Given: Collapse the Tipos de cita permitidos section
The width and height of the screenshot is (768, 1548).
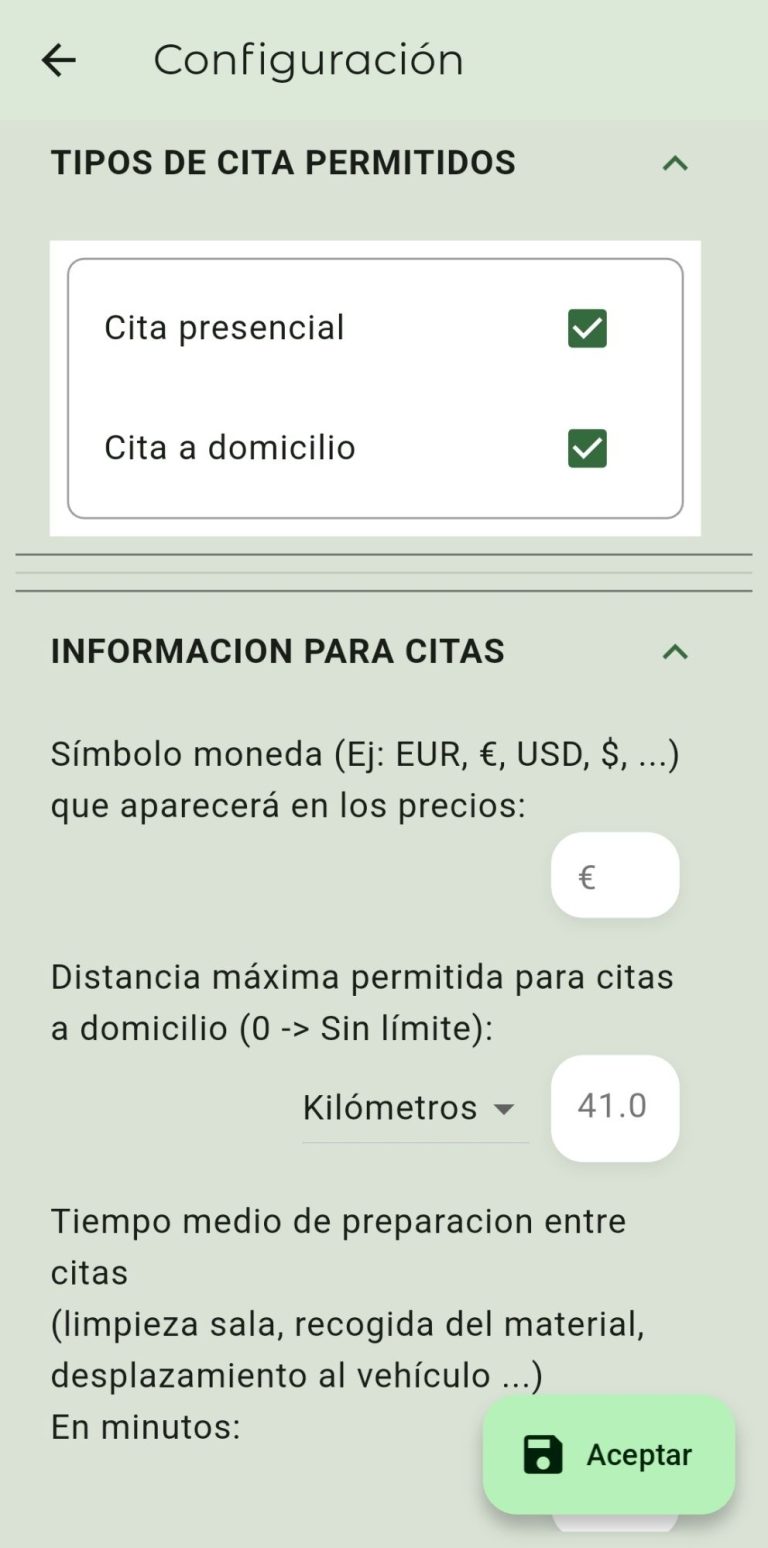Looking at the screenshot, I should tap(676, 163).
